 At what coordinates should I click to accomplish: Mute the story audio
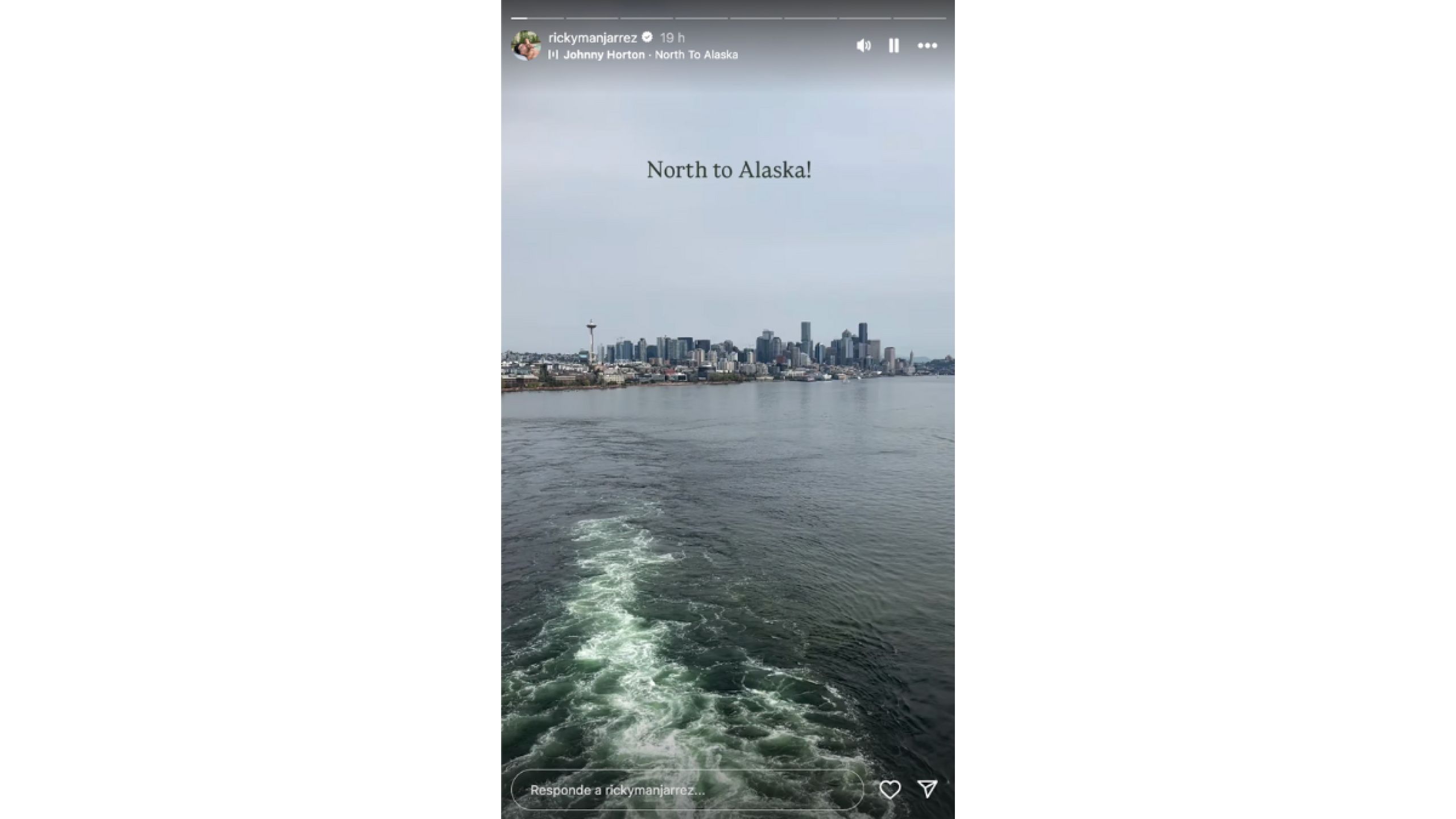[863, 45]
